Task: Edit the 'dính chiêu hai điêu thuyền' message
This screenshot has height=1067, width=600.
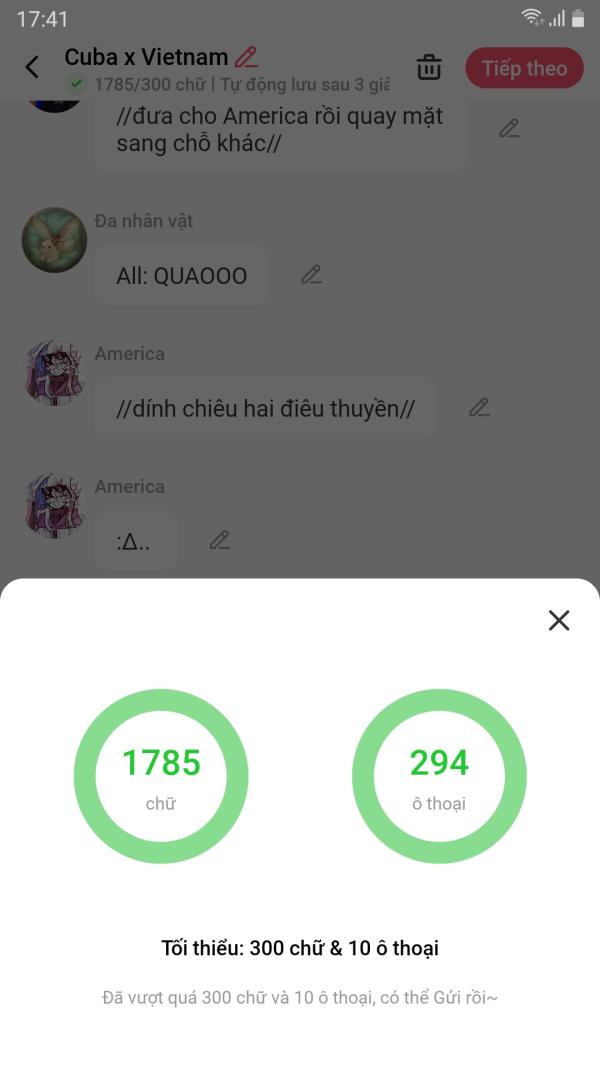Action: click(479, 407)
